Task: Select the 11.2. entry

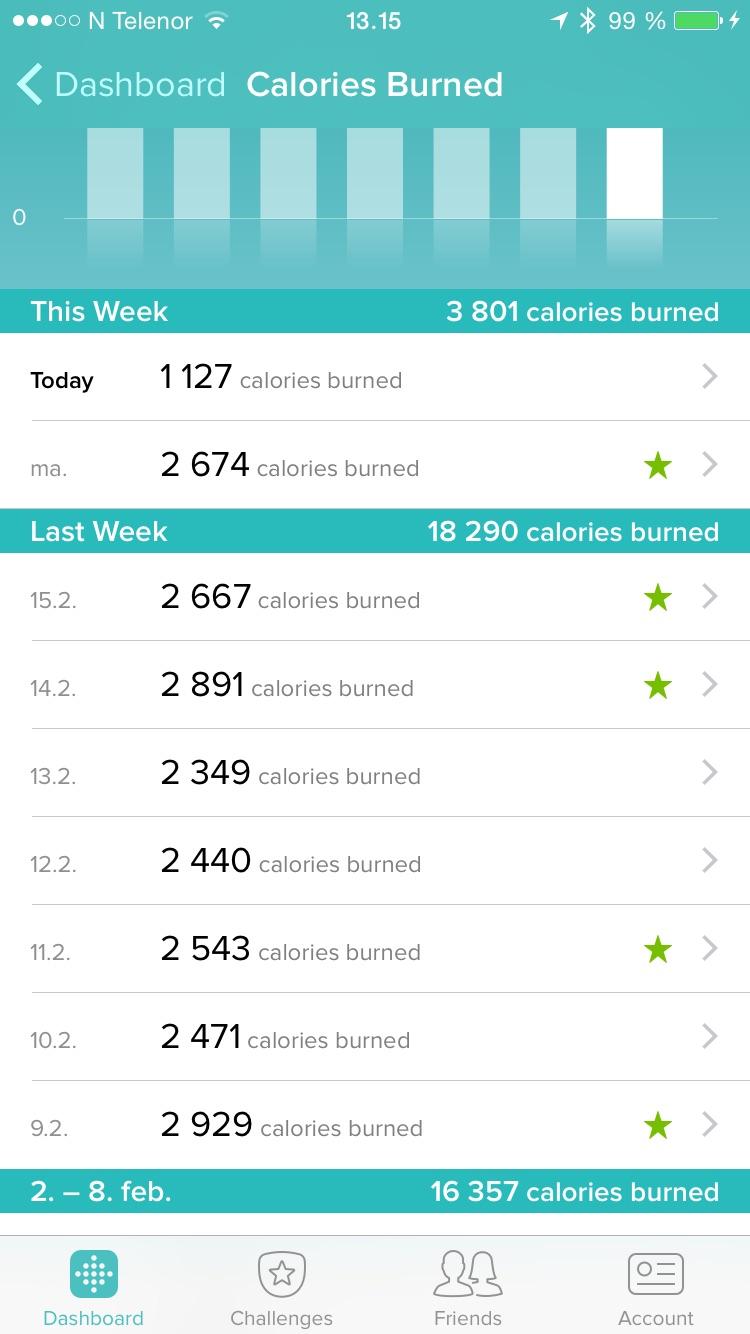Action: pyautogui.click(x=375, y=949)
